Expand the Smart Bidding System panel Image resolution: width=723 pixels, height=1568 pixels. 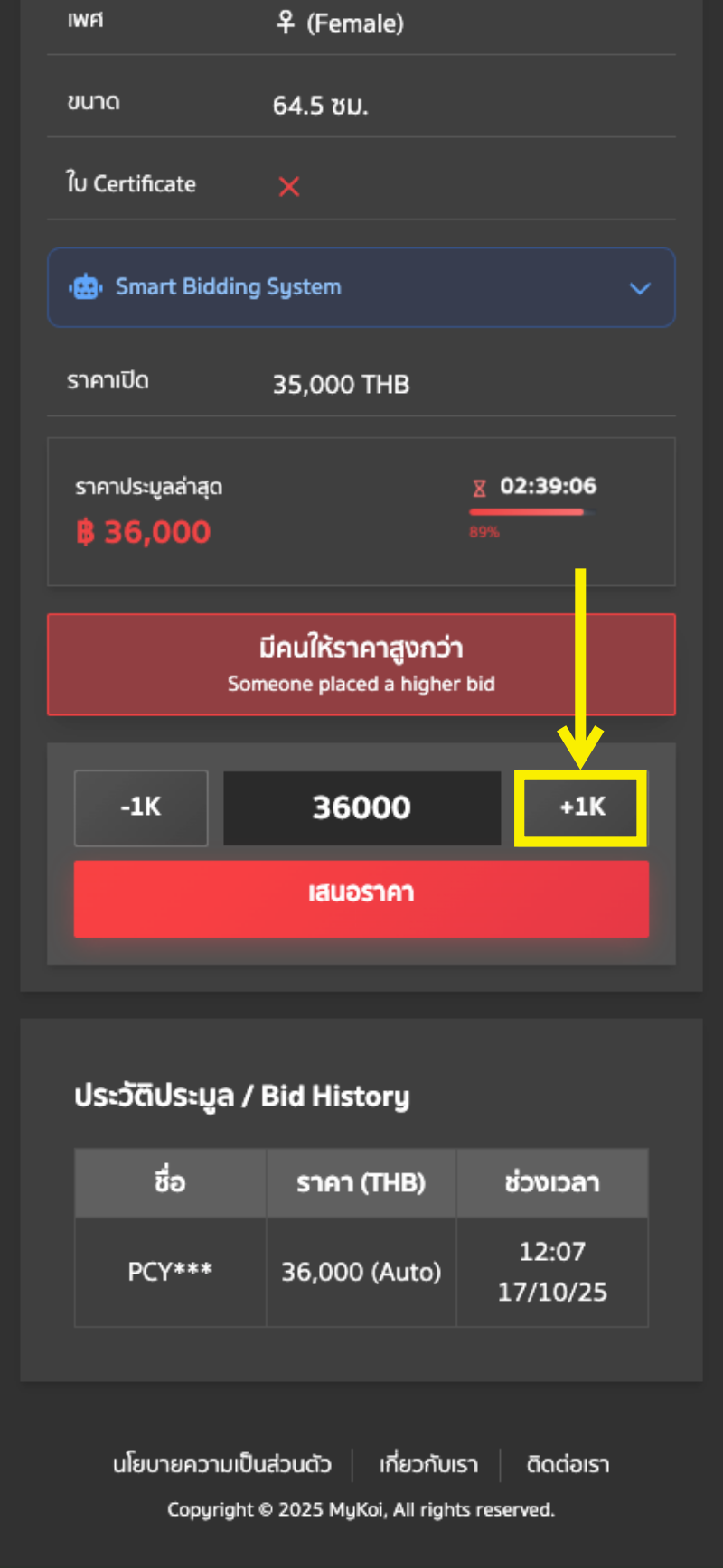[361, 287]
